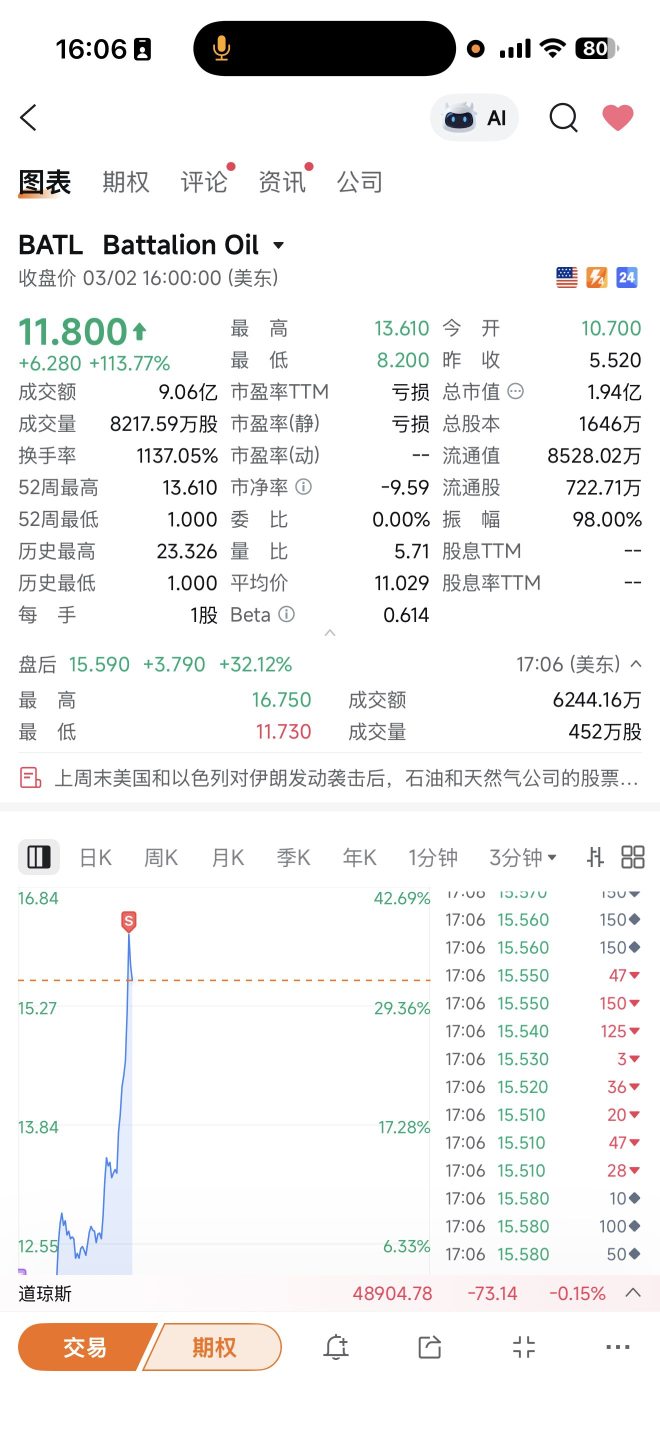Go back with the top-left arrow
Image resolution: width=660 pixels, height=1434 pixels.
coord(29,118)
